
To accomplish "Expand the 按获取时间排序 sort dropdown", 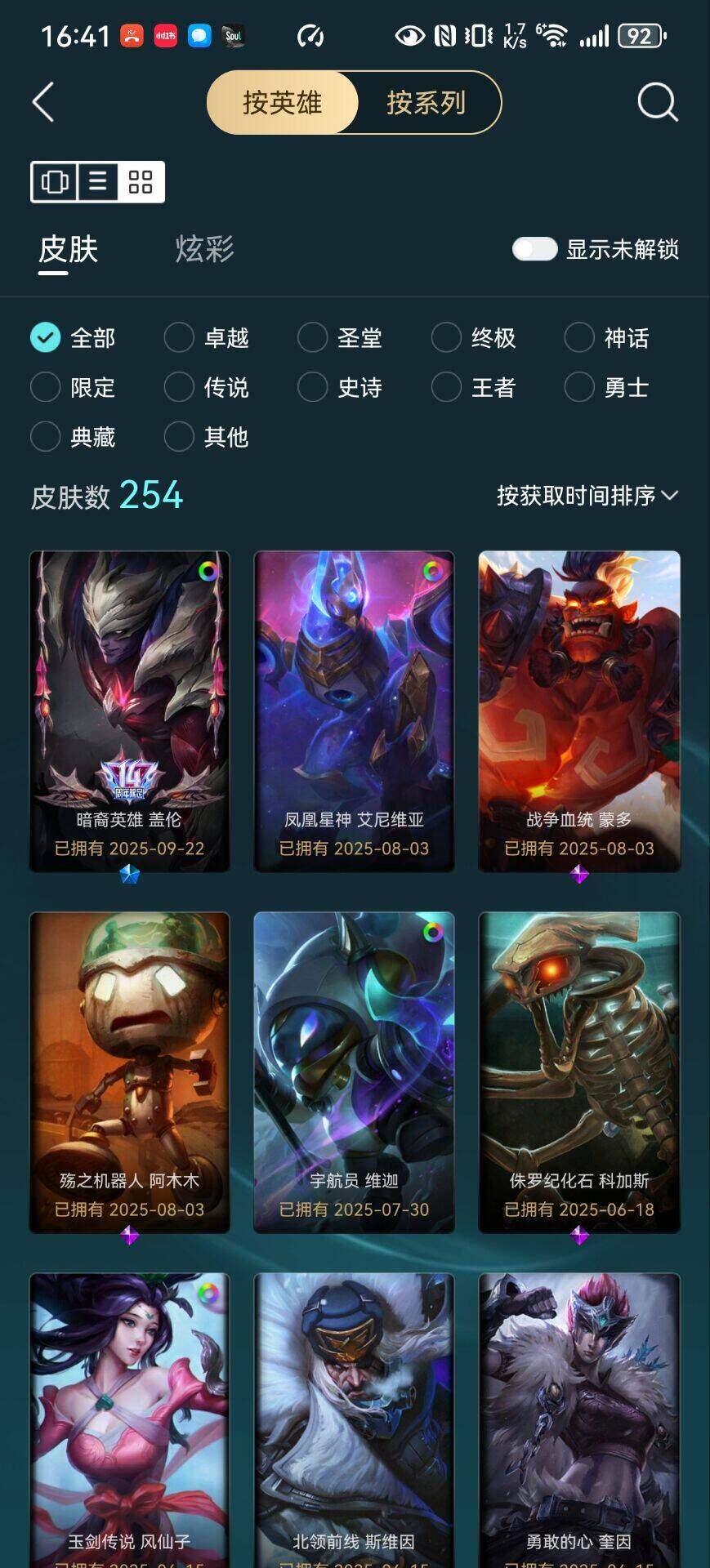I will 587,496.
